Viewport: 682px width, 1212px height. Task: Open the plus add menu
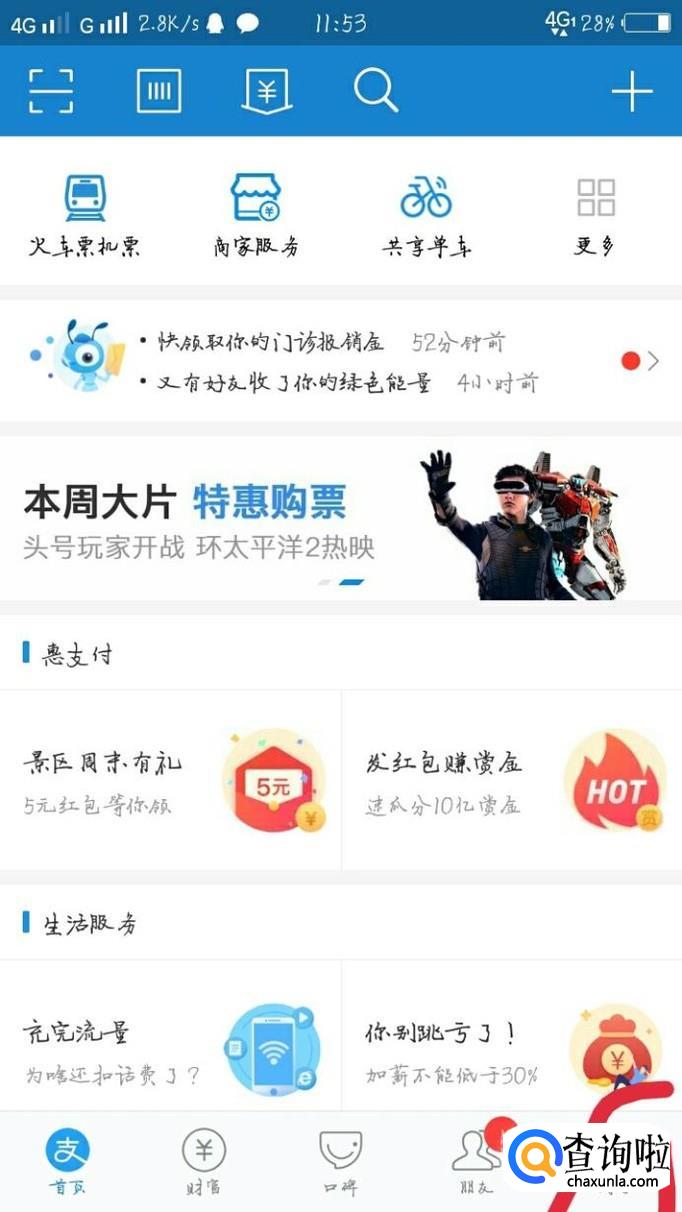coord(632,92)
